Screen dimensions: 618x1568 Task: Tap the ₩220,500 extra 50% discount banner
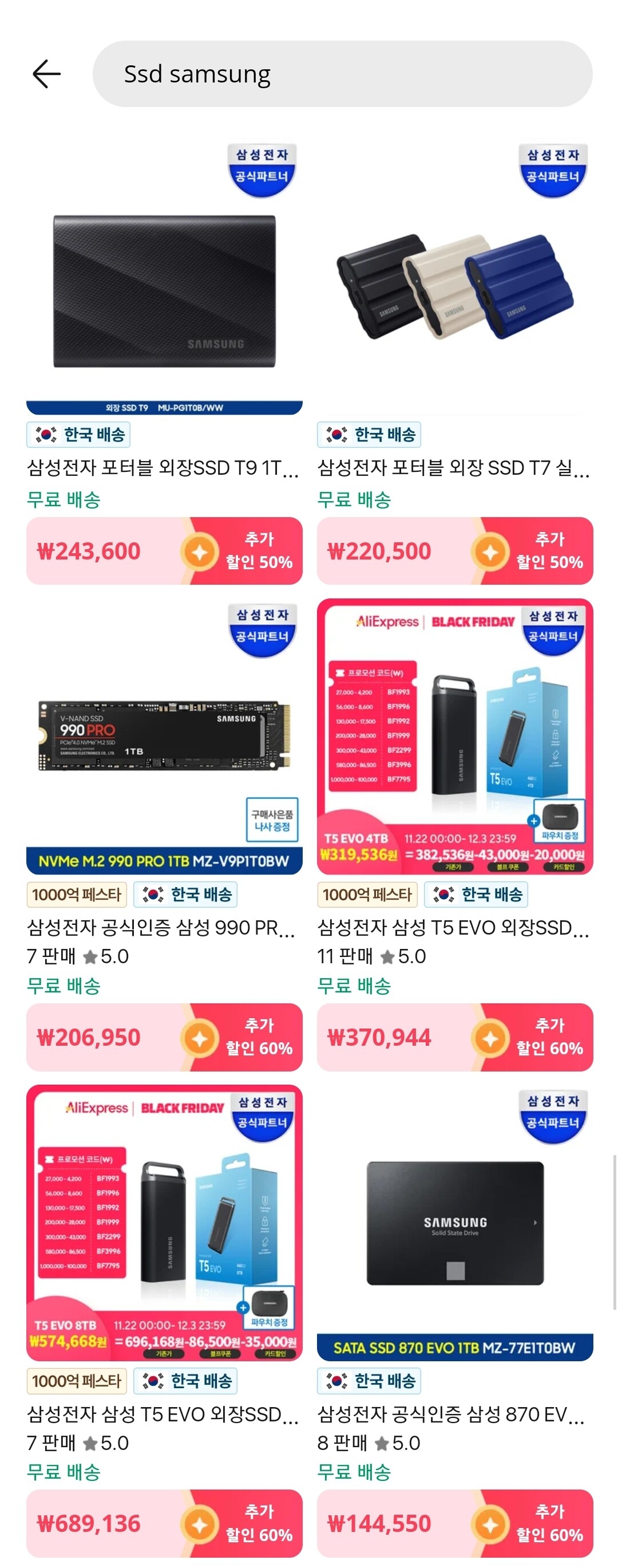(454, 551)
